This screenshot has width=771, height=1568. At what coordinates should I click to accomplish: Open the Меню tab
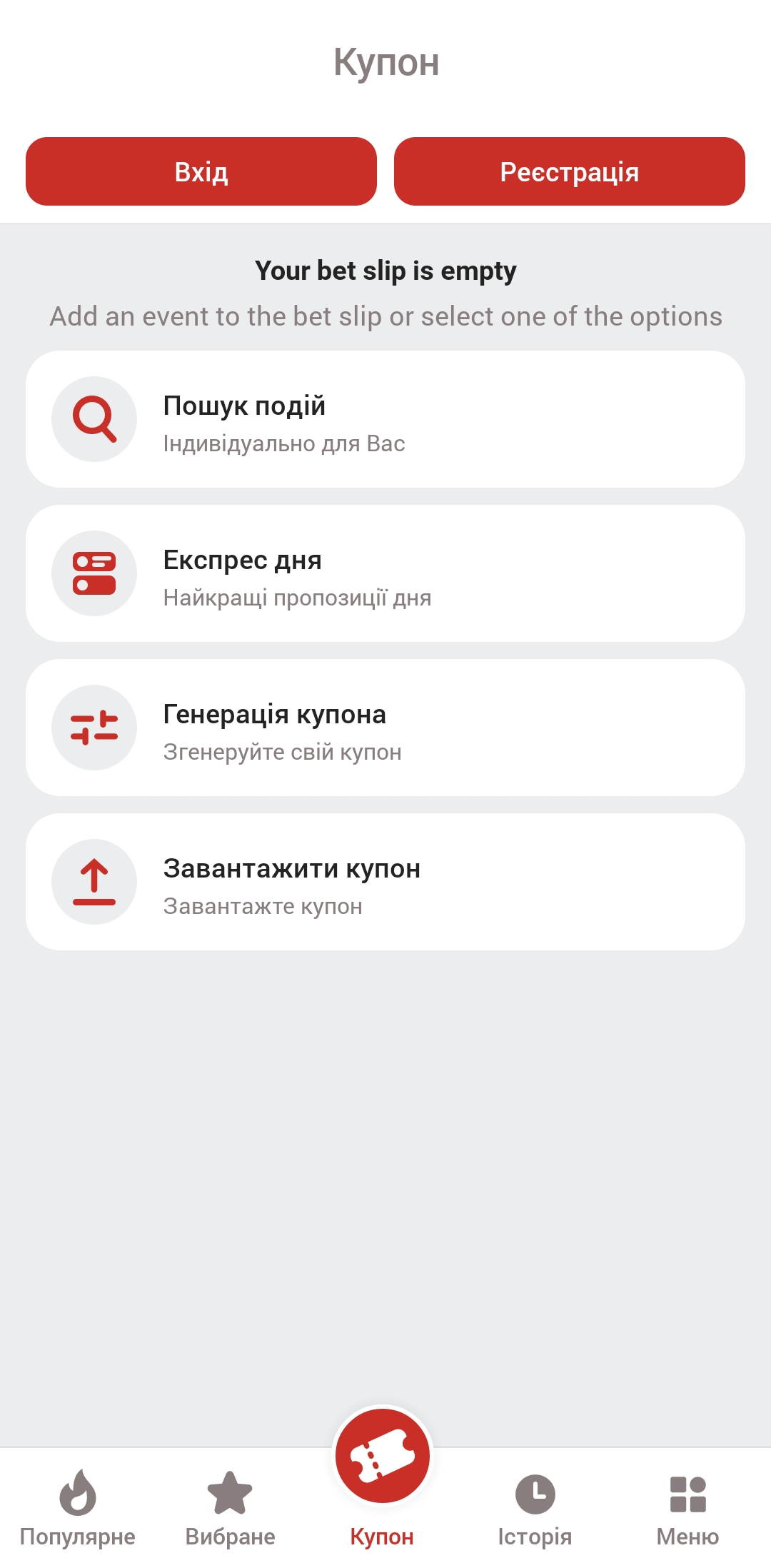687,1507
